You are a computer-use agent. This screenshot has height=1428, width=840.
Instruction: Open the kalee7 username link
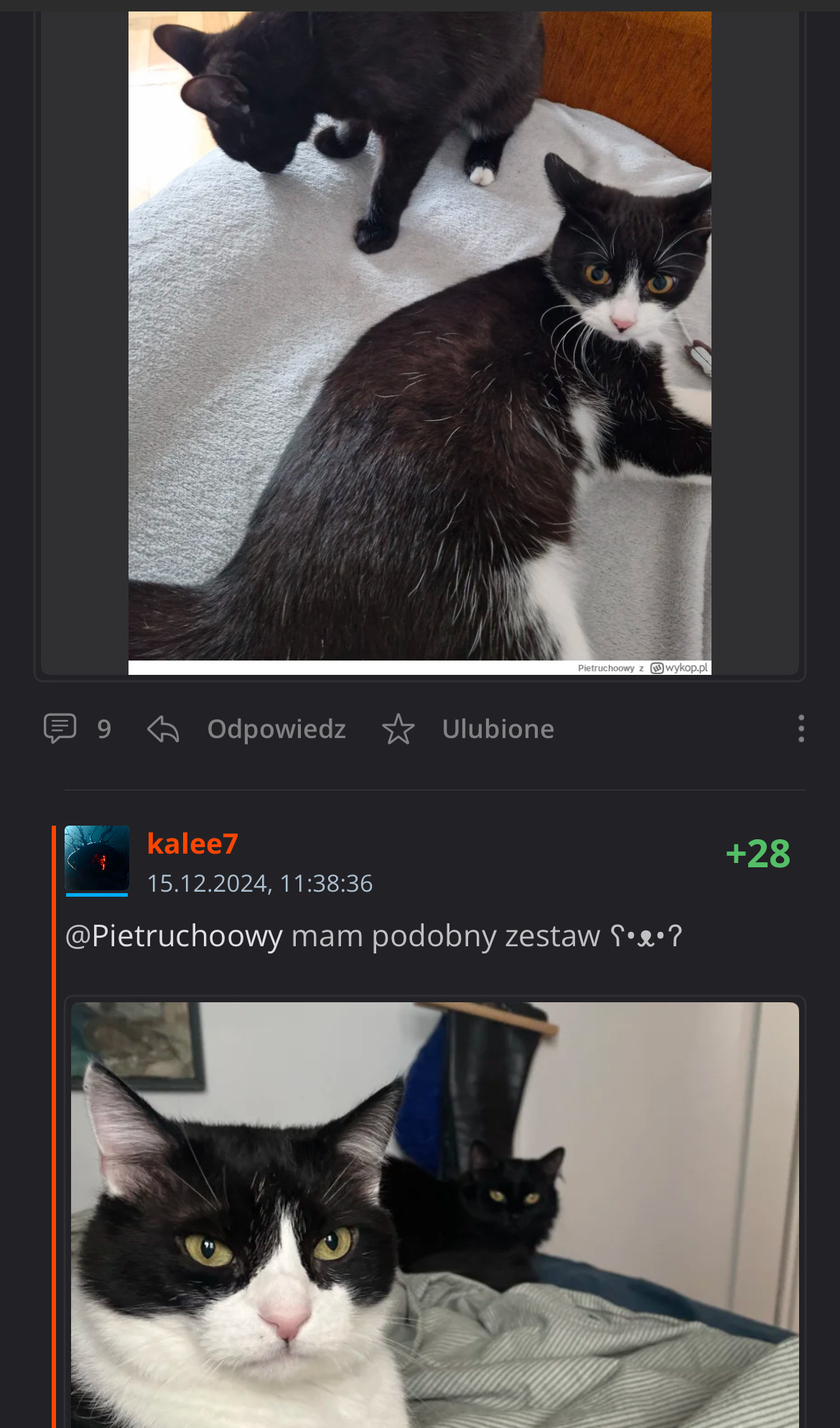pos(192,844)
